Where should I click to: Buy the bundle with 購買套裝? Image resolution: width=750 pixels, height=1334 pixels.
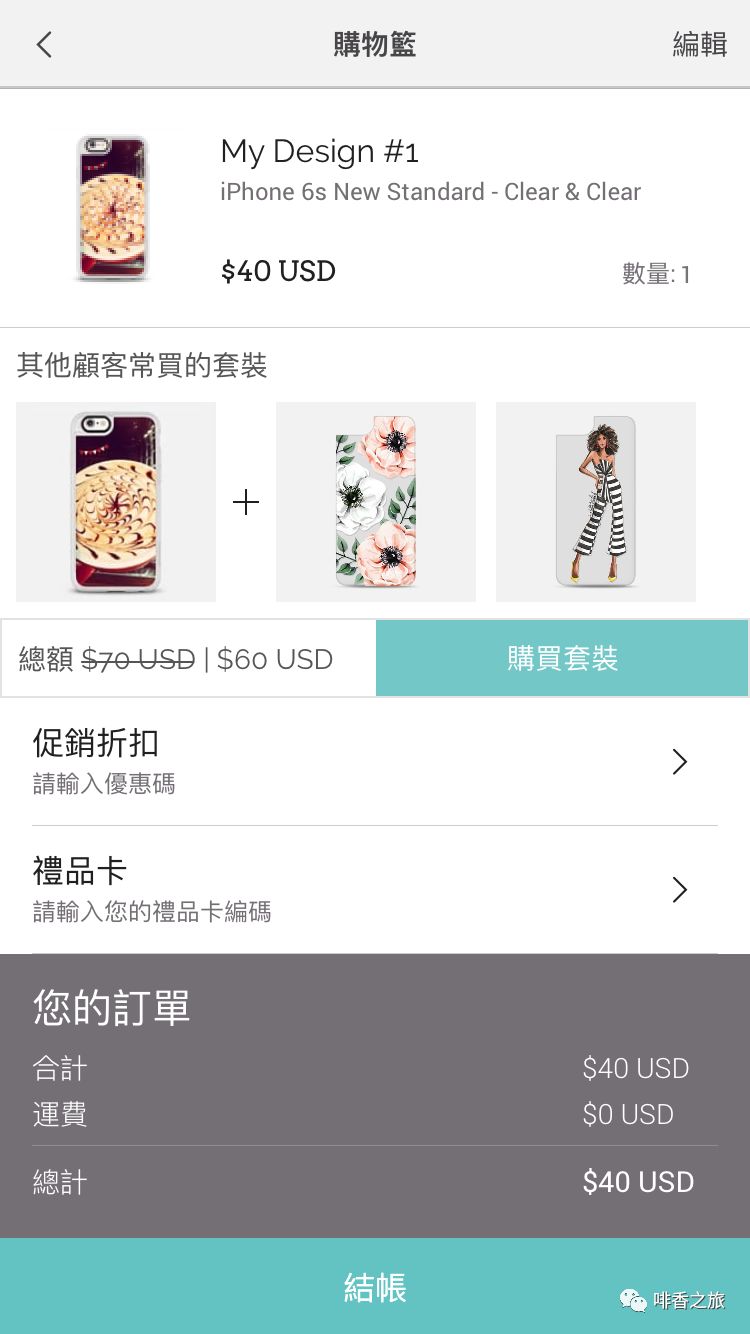562,658
